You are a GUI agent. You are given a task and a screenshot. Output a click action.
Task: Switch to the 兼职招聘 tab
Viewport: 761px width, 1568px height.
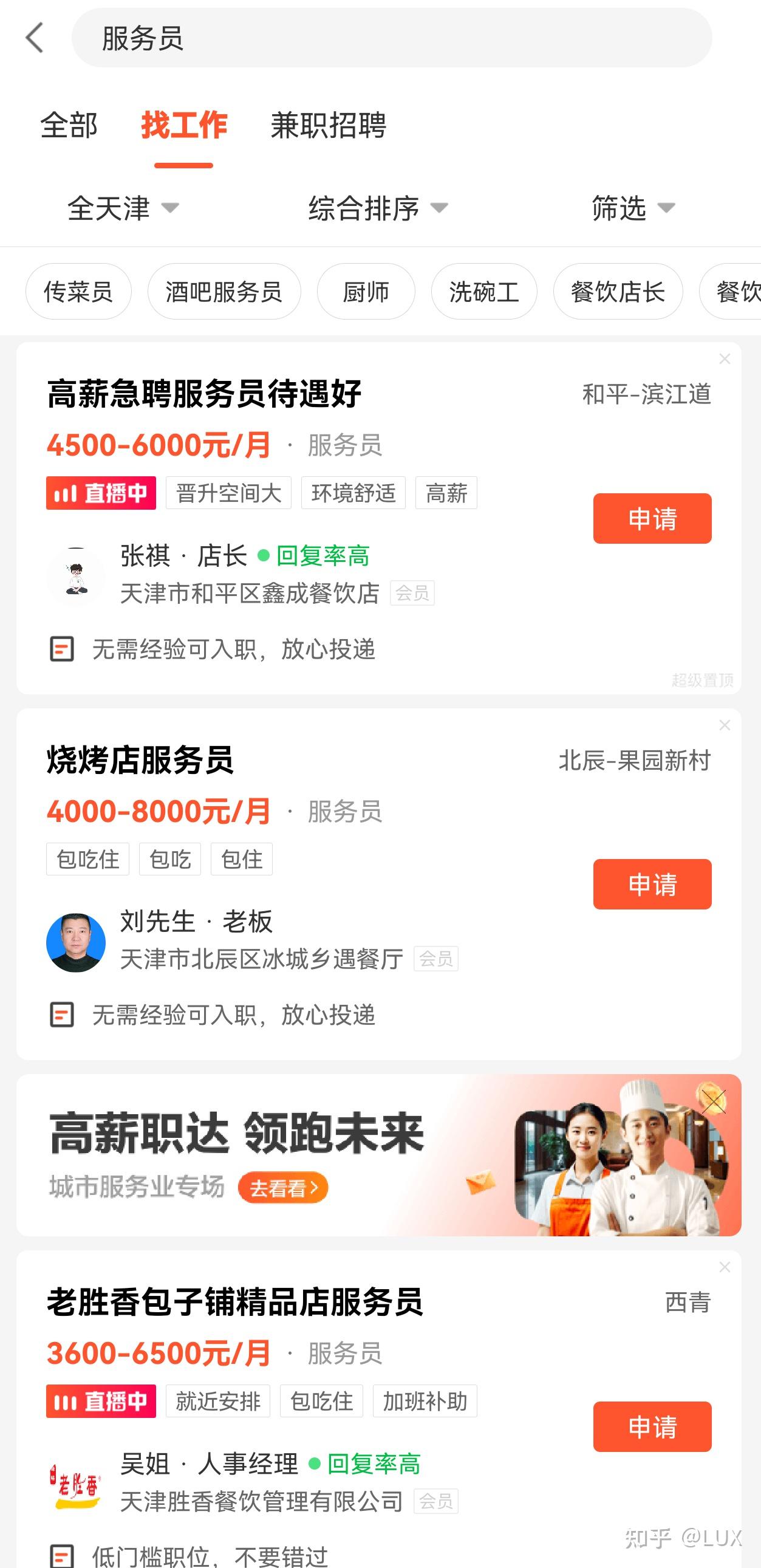328,125
